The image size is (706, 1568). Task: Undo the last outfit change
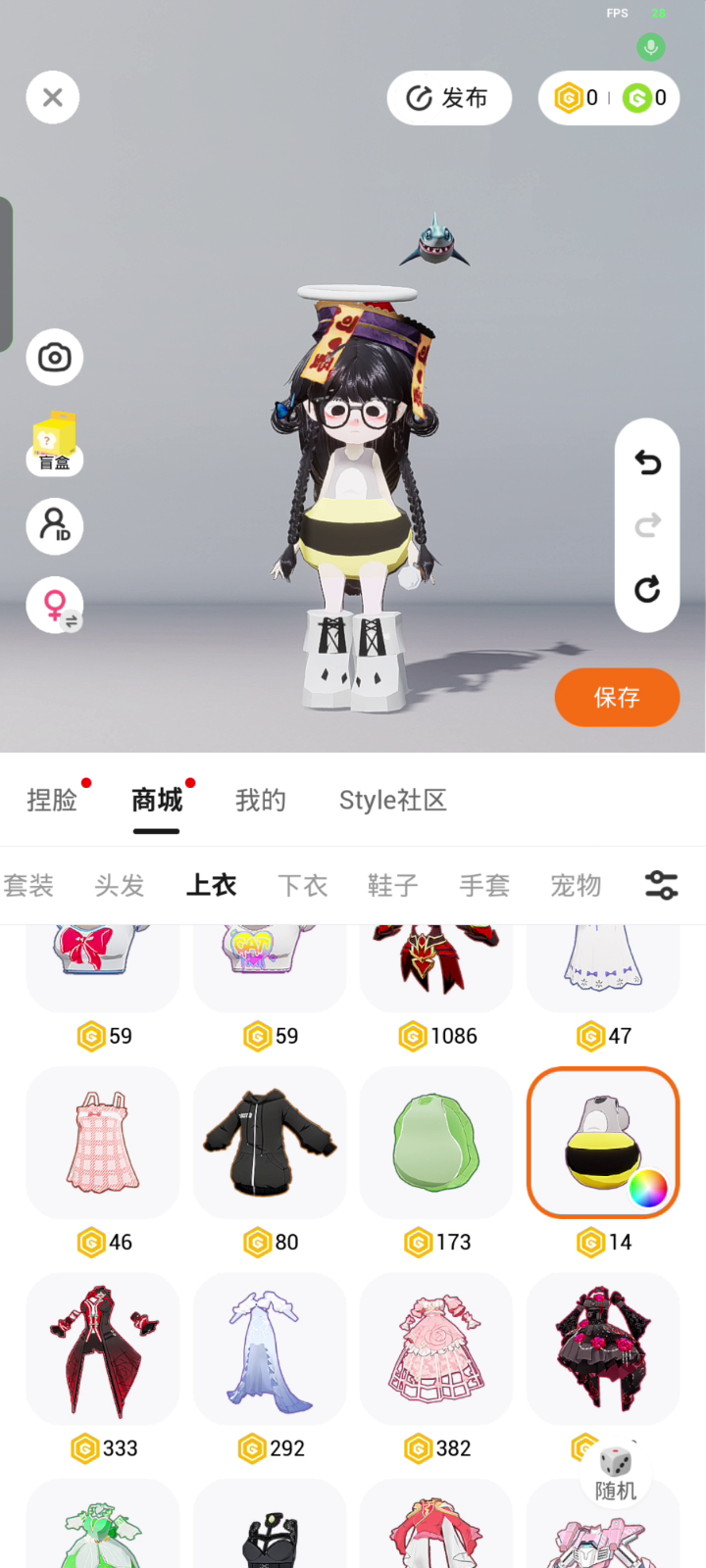(x=647, y=463)
